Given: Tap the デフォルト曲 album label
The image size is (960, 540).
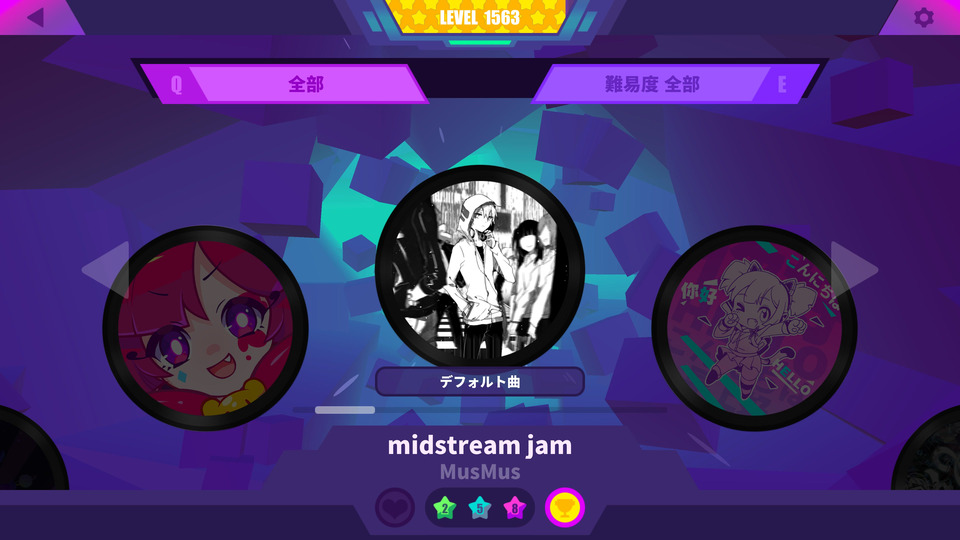Looking at the screenshot, I should pos(480,381).
